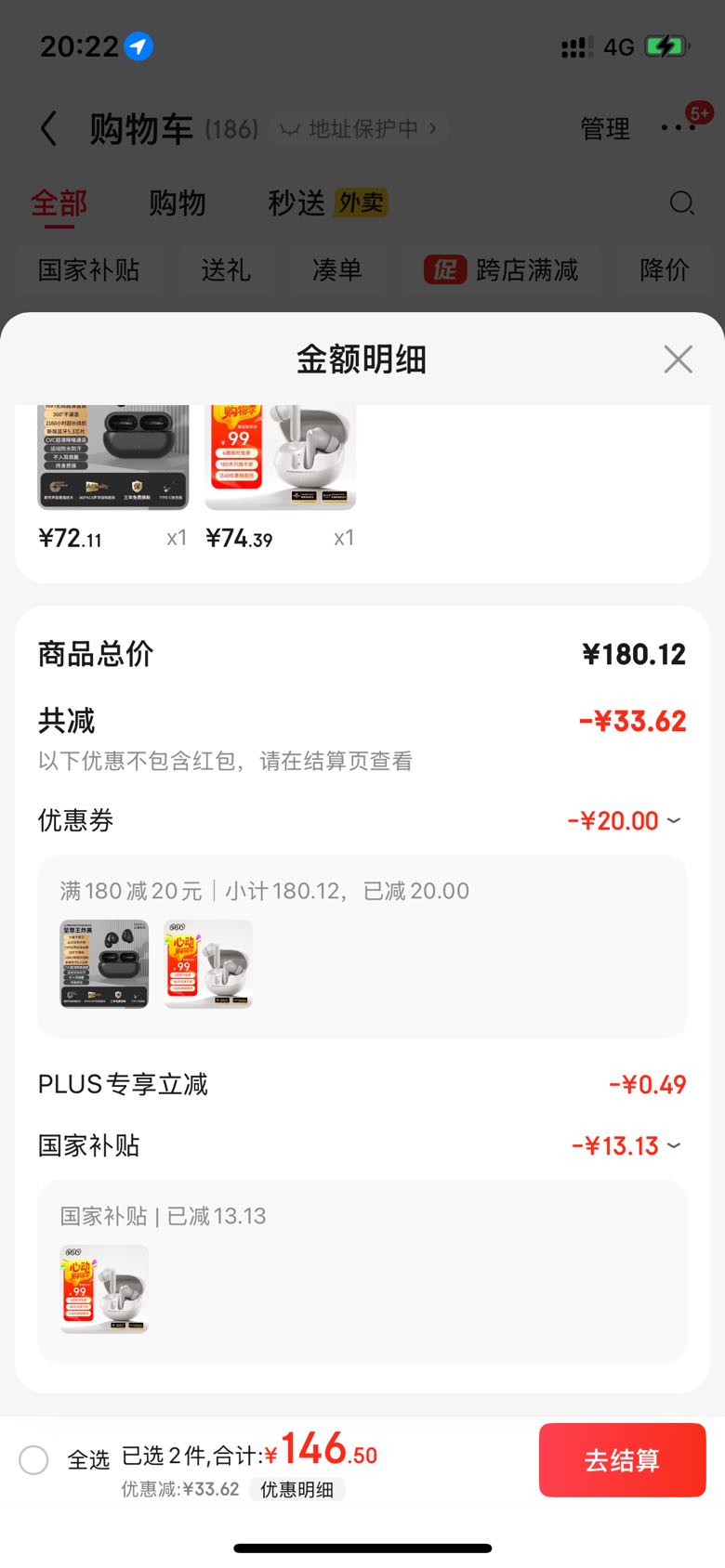
Task: Switch to the 购物 tab
Action: tap(177, 203)
